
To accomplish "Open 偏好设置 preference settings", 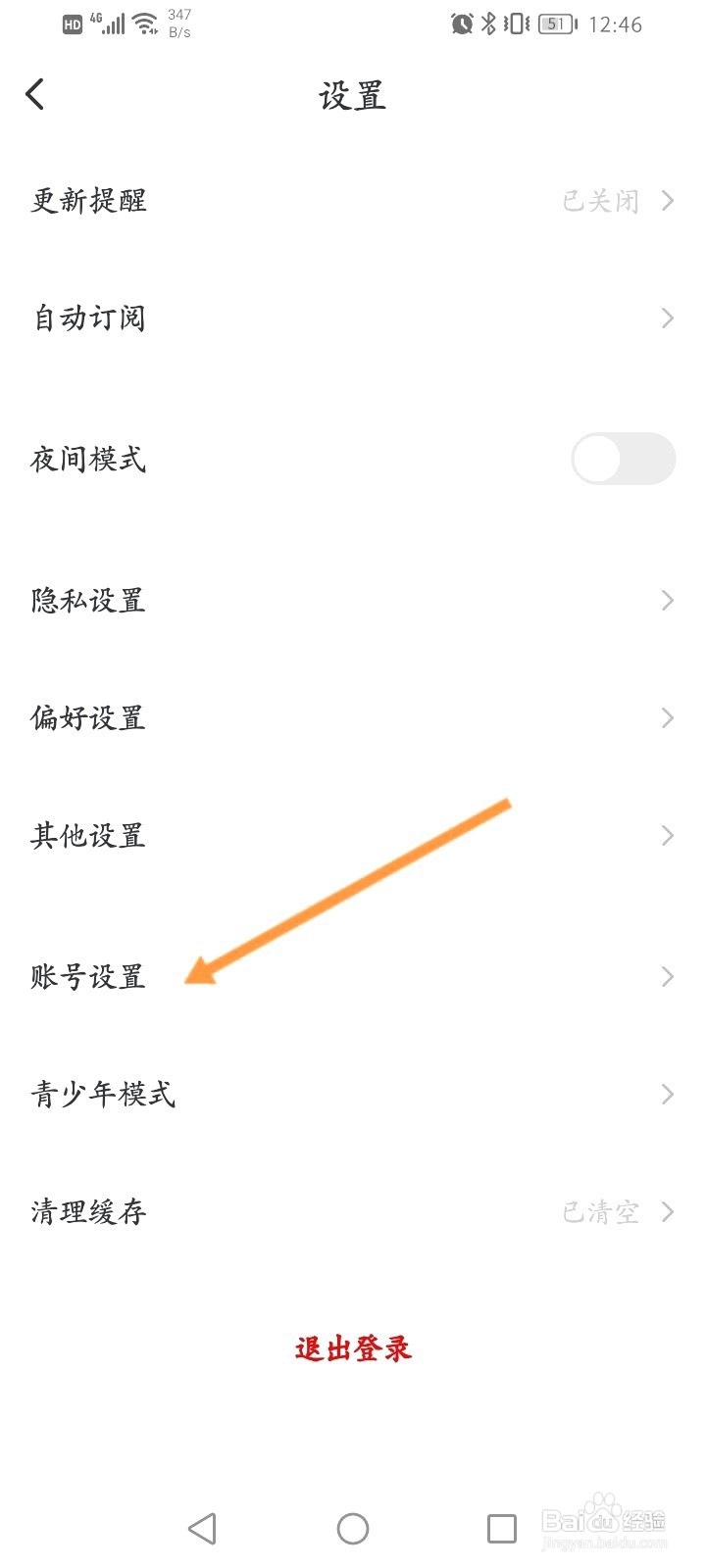I will pyautogui.click(x=353, y=717).
